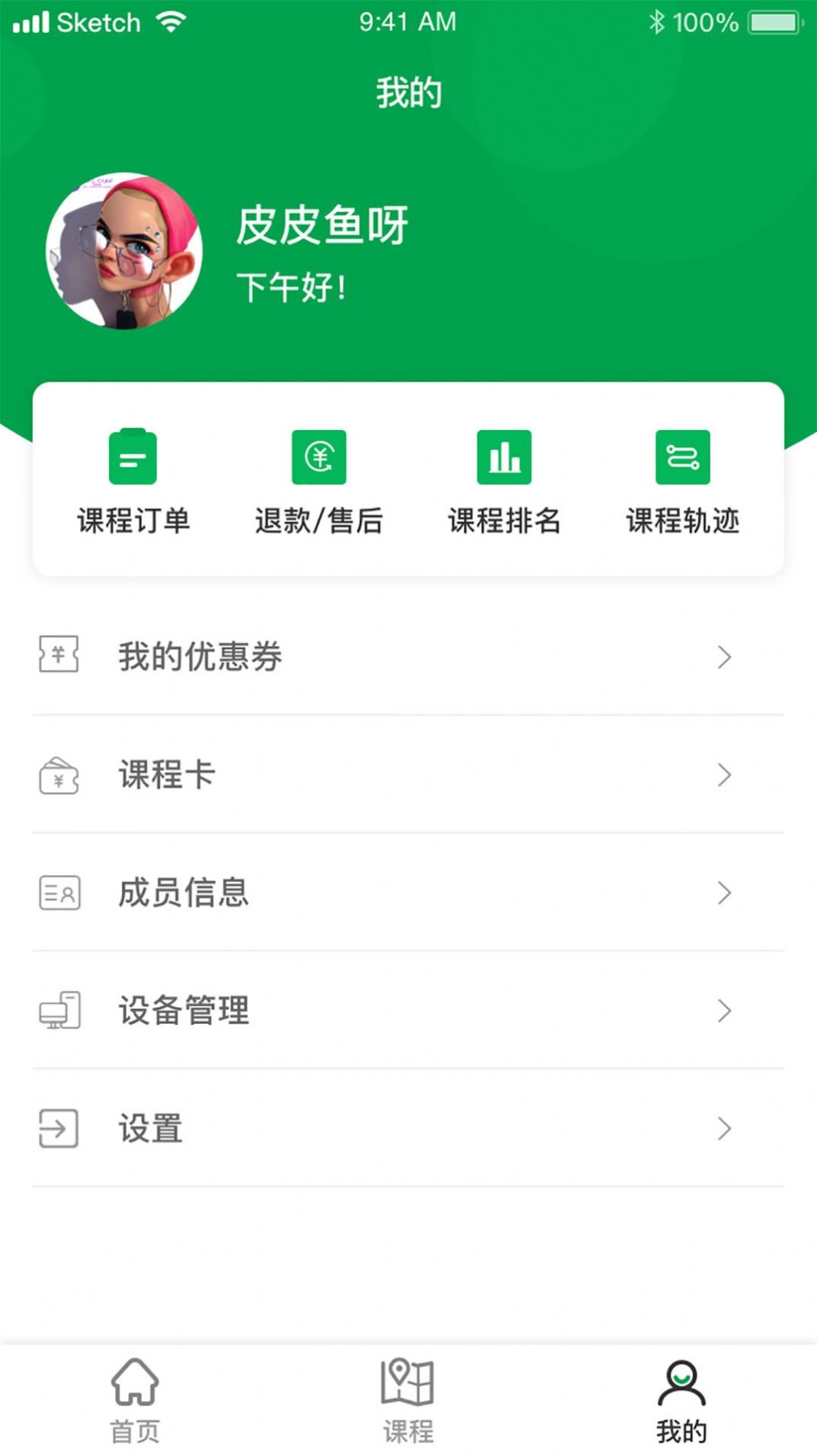Switch to the 首页 home tab
817x1456 pixels.
[136, 1400]
